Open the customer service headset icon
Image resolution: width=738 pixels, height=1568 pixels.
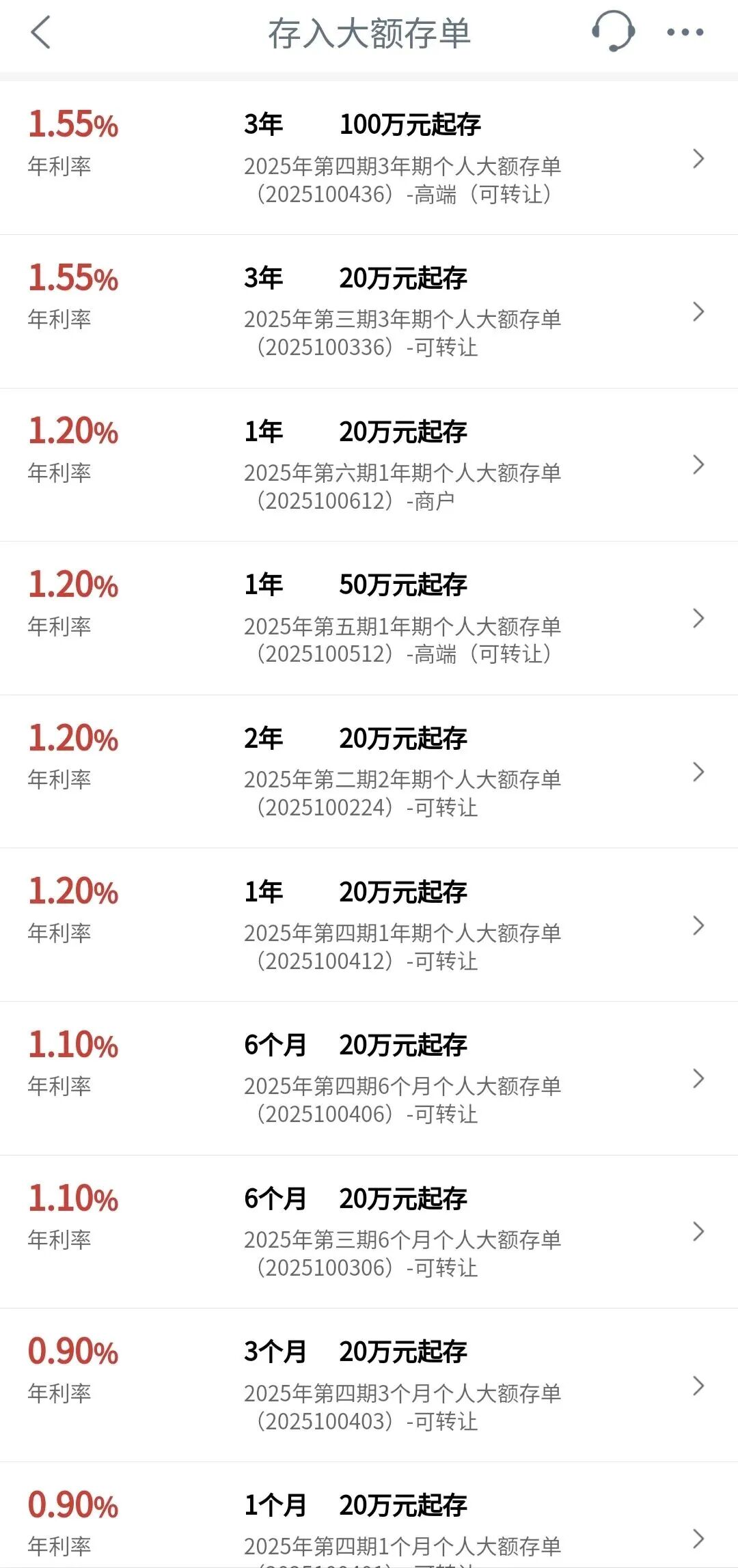613,31
